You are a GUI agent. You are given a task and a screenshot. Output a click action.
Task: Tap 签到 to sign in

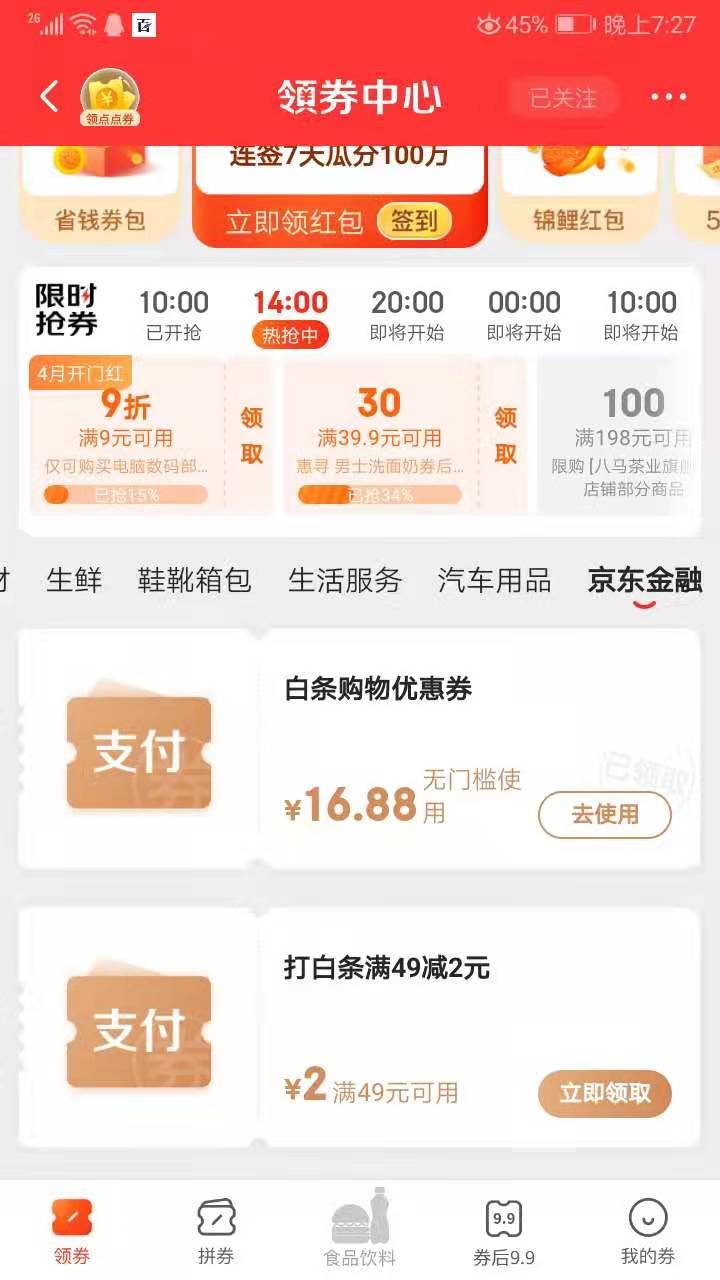pos(414,222)
